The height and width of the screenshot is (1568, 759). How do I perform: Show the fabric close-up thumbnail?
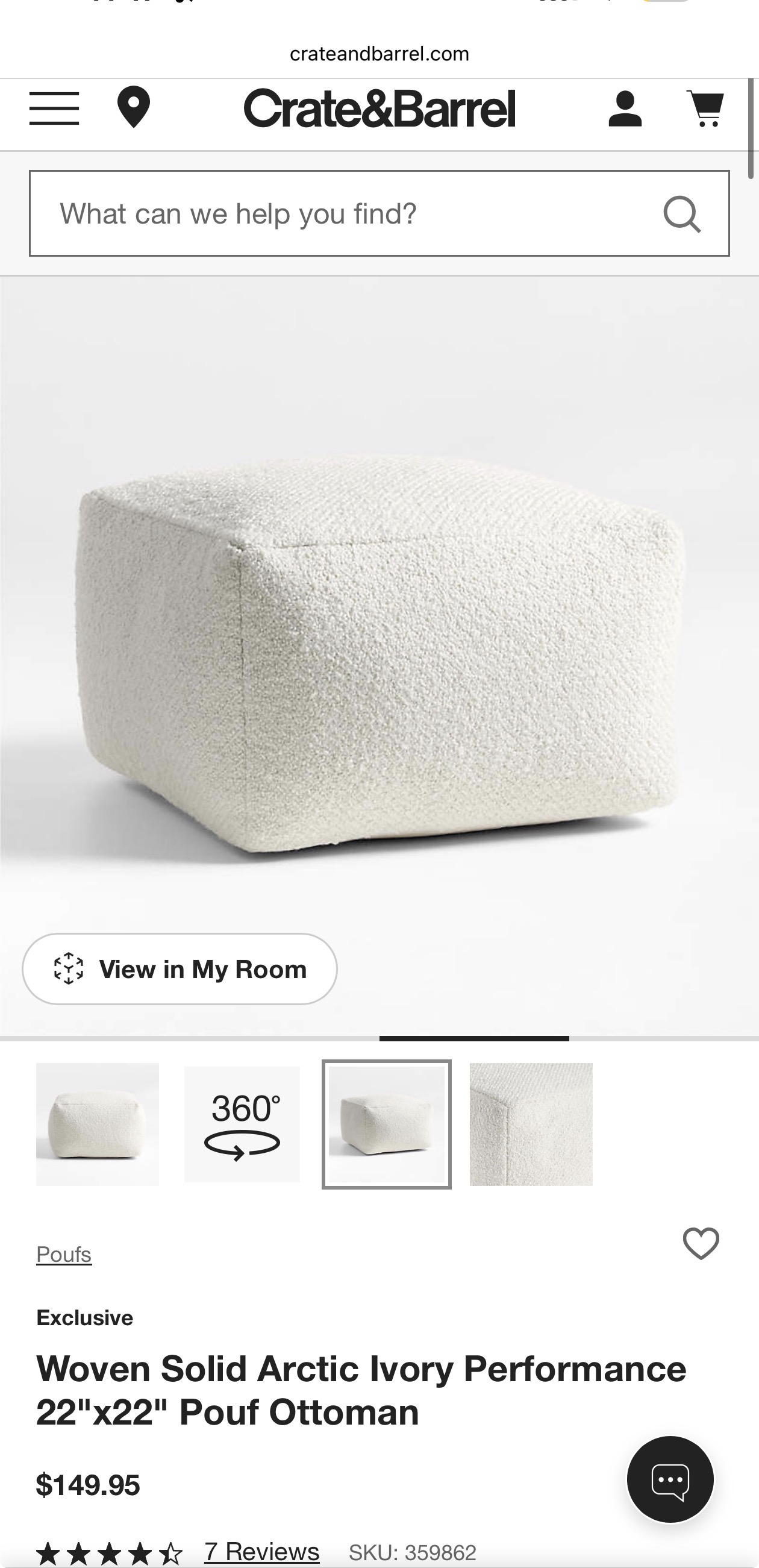pyautogui.click(x=531, y=1124)
